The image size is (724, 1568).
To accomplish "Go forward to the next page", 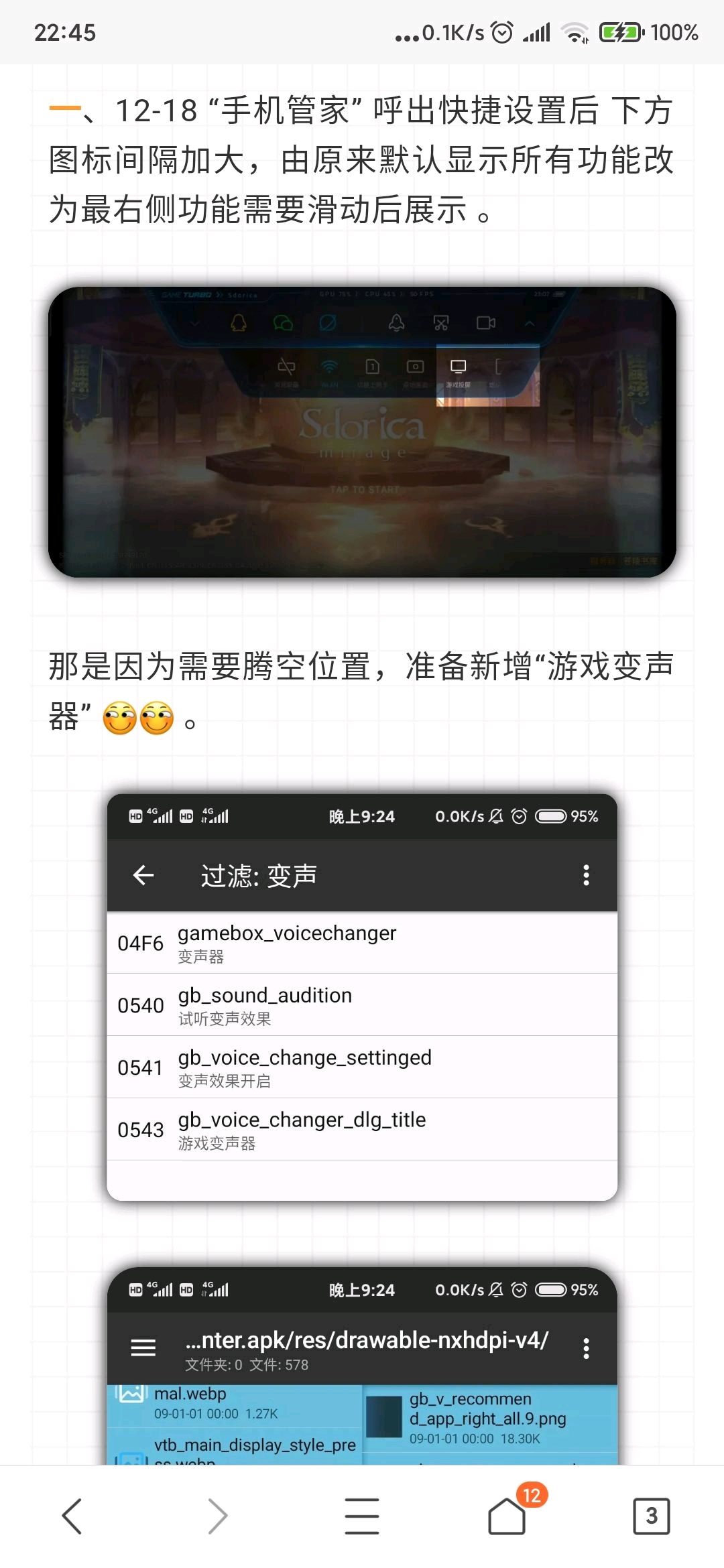I will 217,1516.
